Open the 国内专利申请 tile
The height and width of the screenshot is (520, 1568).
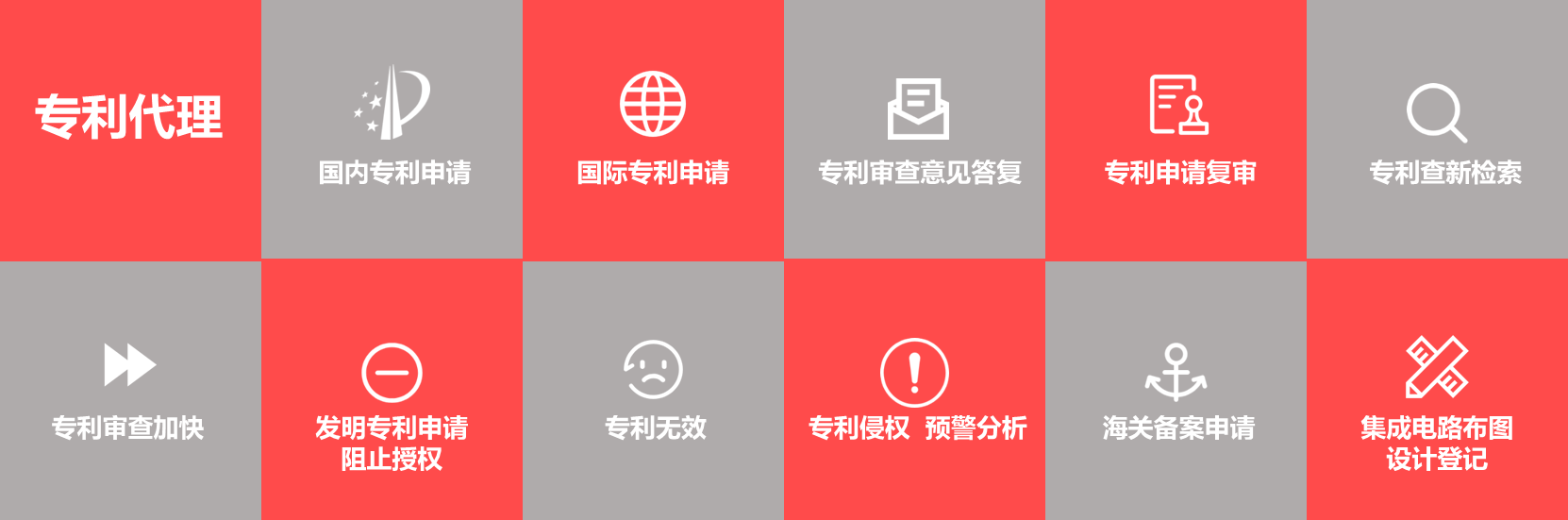point(392,129)
